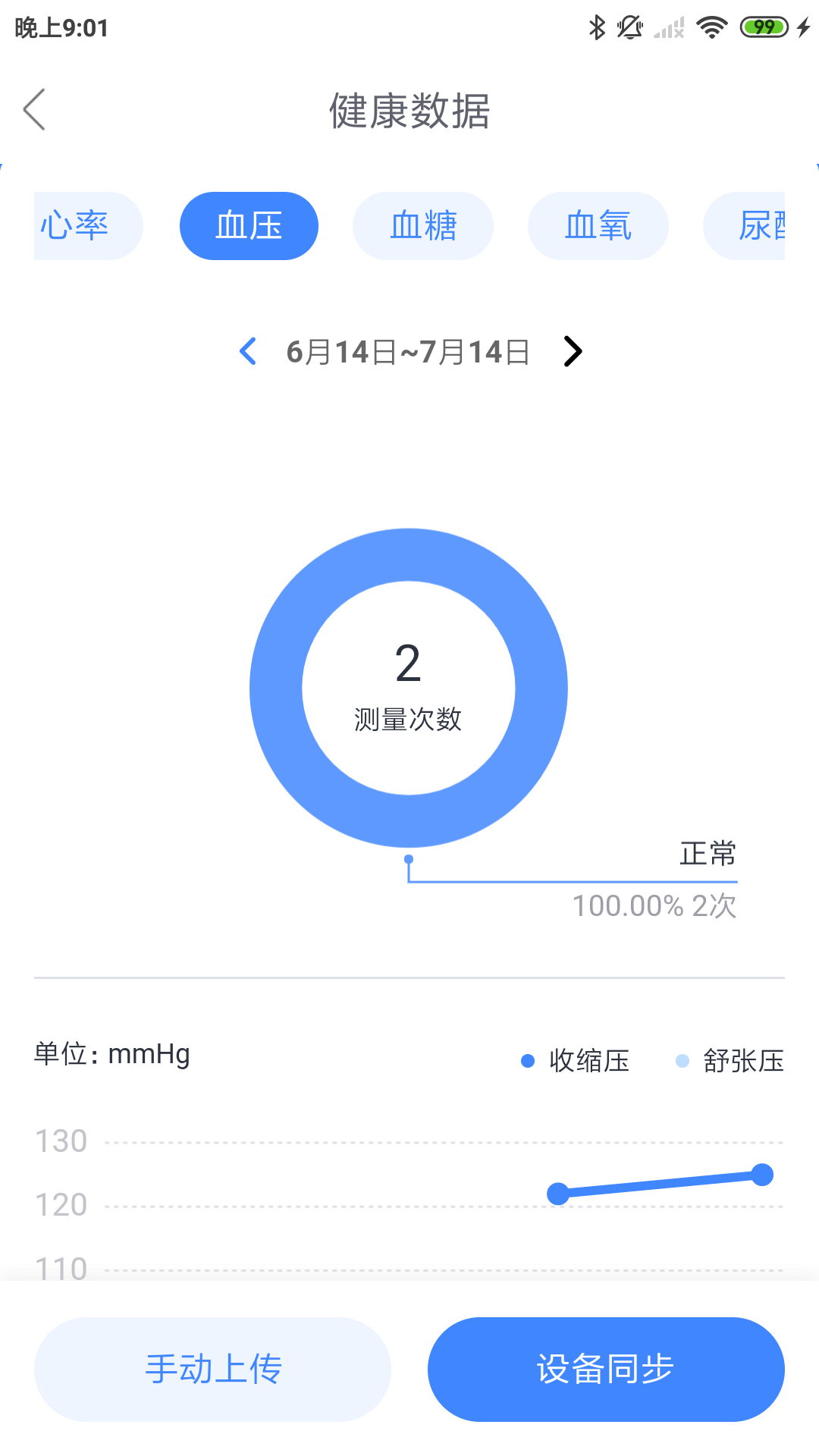Click the right chevron after date range
Image resolution: width=819 pixels, height=1456 pixels.
point(573,351)
